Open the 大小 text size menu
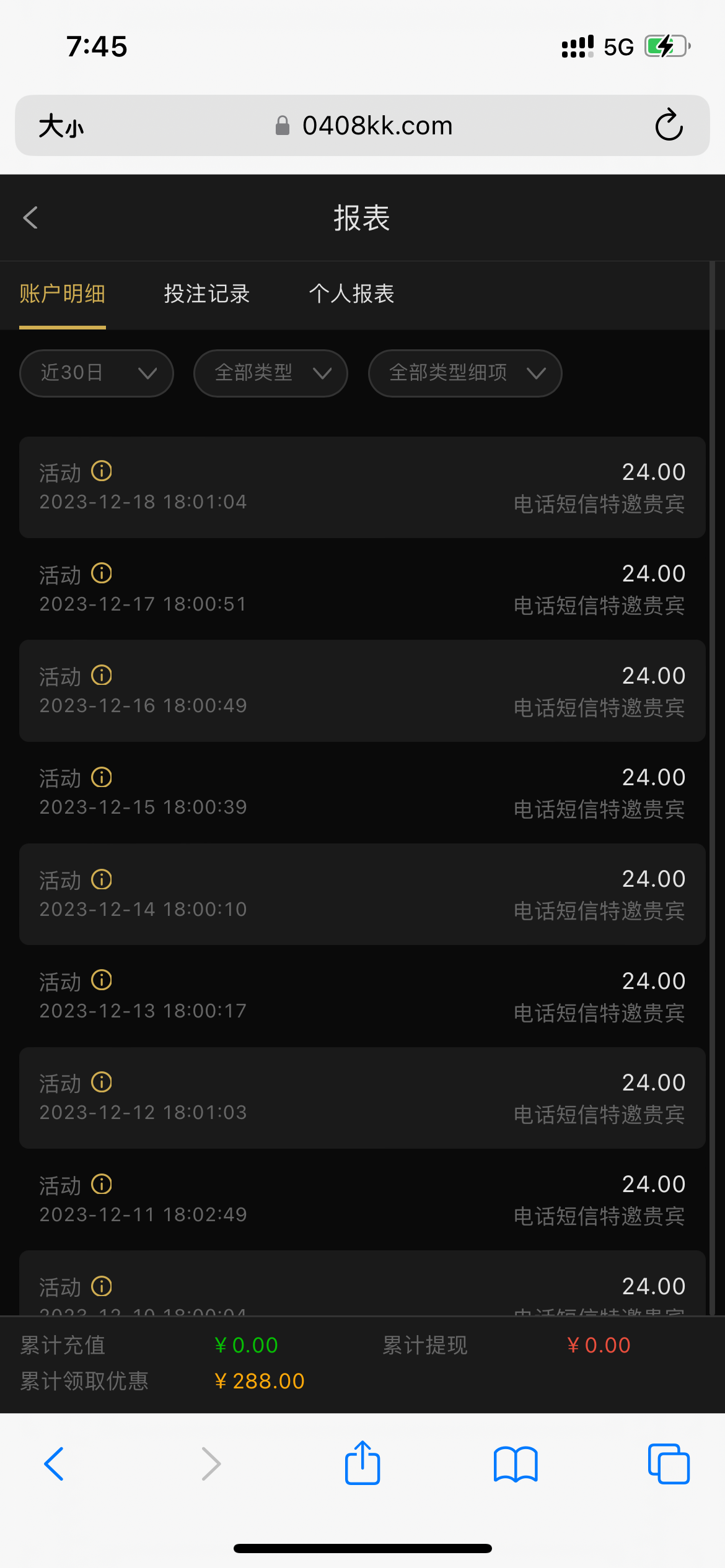725x1568 pixels. point(61,126)
